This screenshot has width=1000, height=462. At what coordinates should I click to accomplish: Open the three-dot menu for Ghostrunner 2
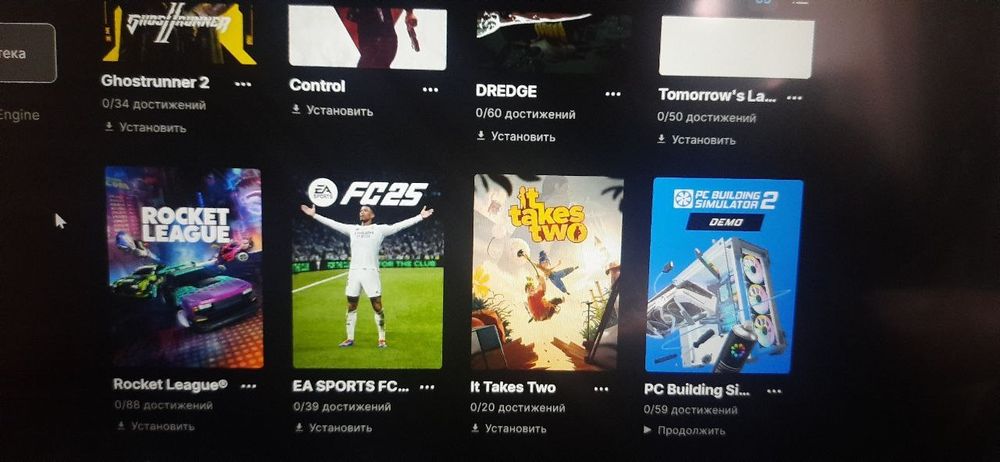coord(243,83)
